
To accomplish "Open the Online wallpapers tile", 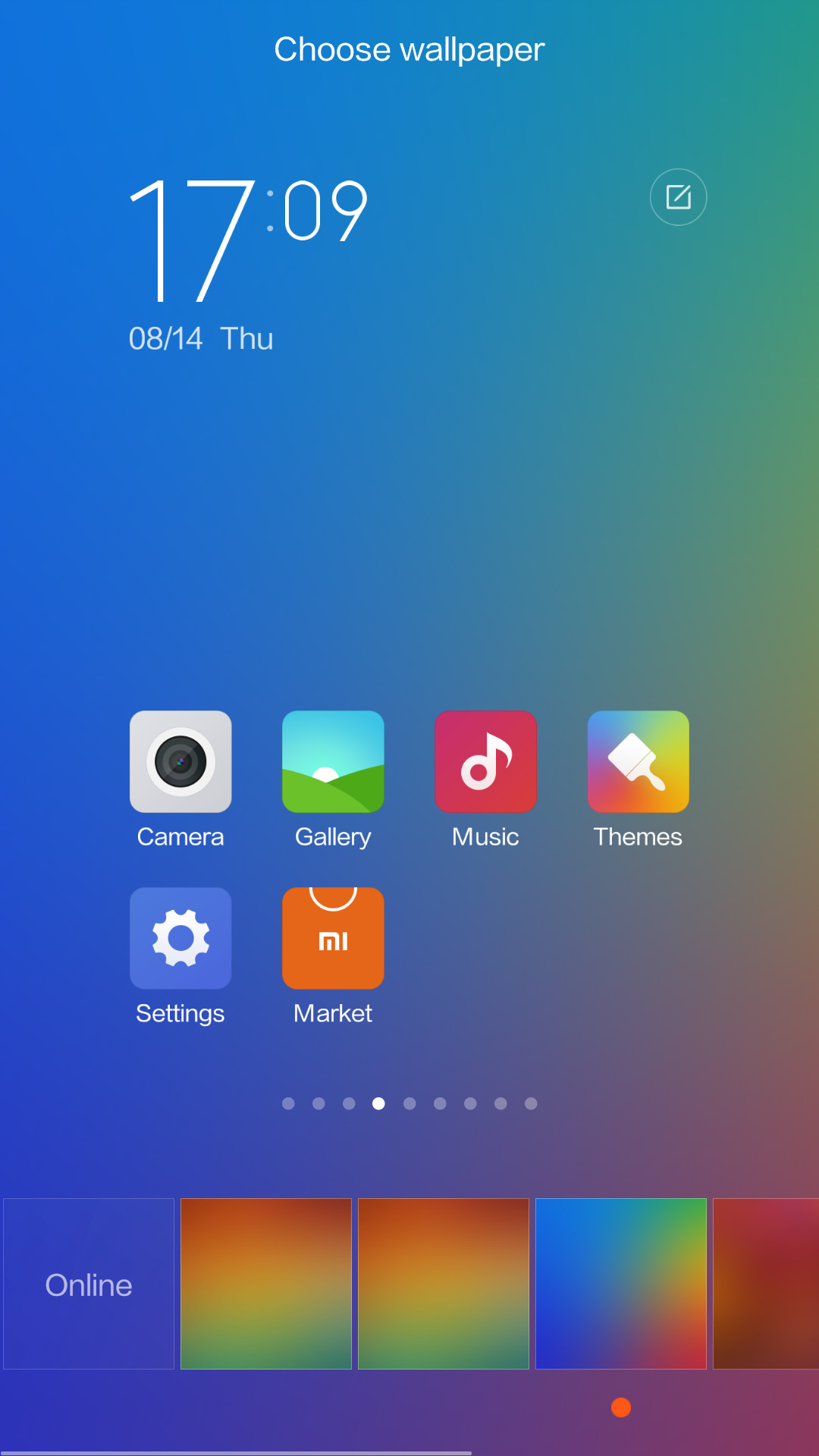I will (x=89, y=1284).
